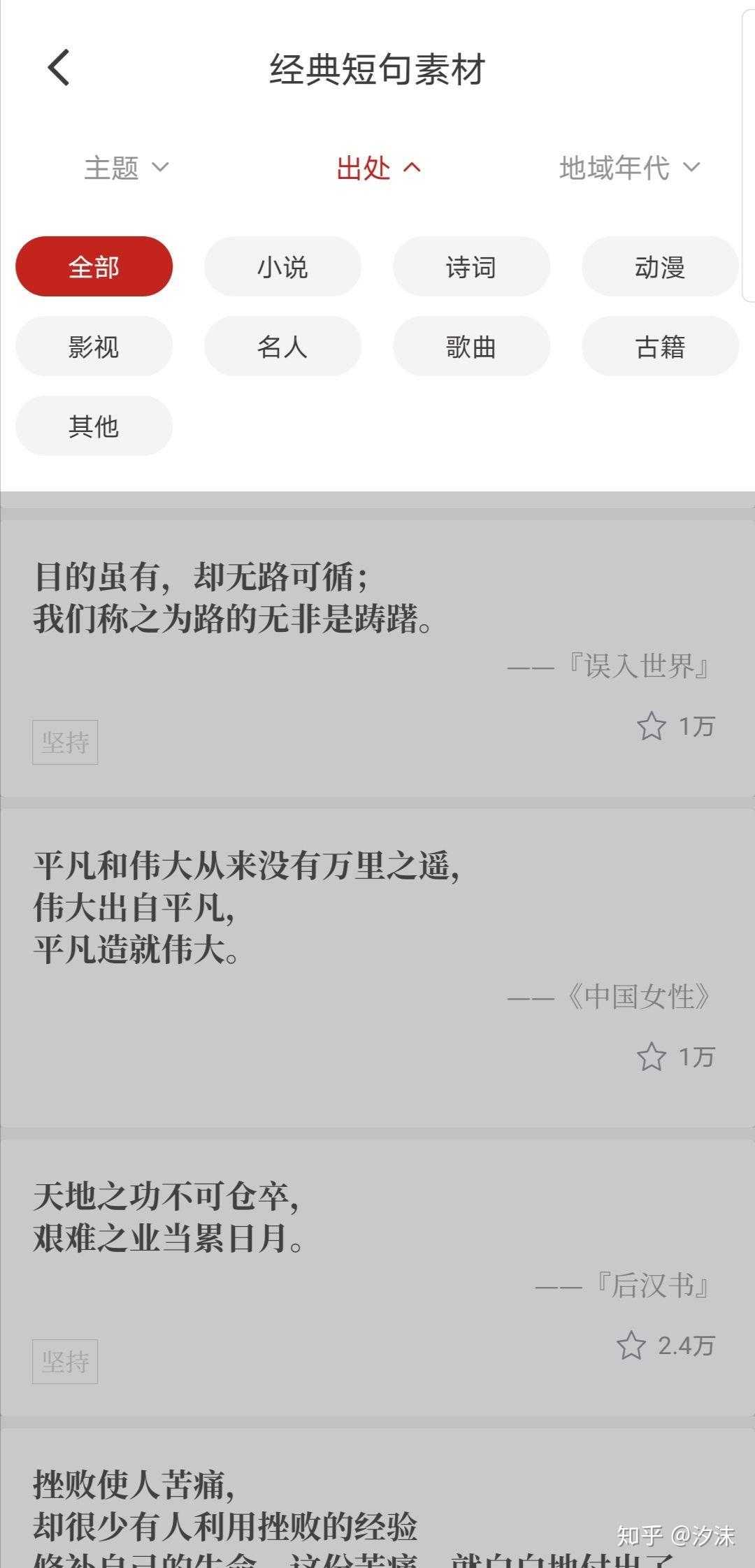Star the 后汉书 quote
The width and height of the screenshot is (755, 1568).
click(x=631, y=1346)
